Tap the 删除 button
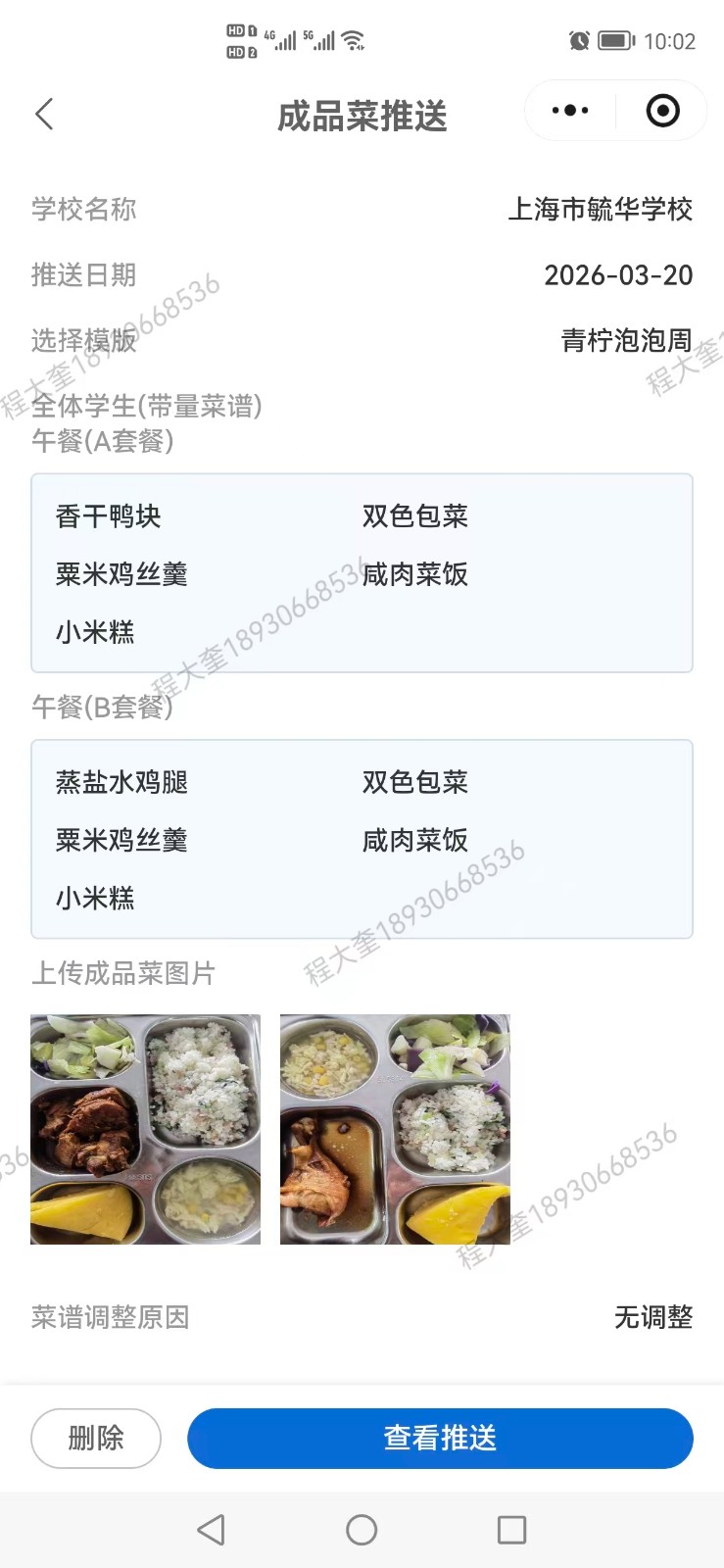This screenshot has height=1568, width=724. 96,1438
